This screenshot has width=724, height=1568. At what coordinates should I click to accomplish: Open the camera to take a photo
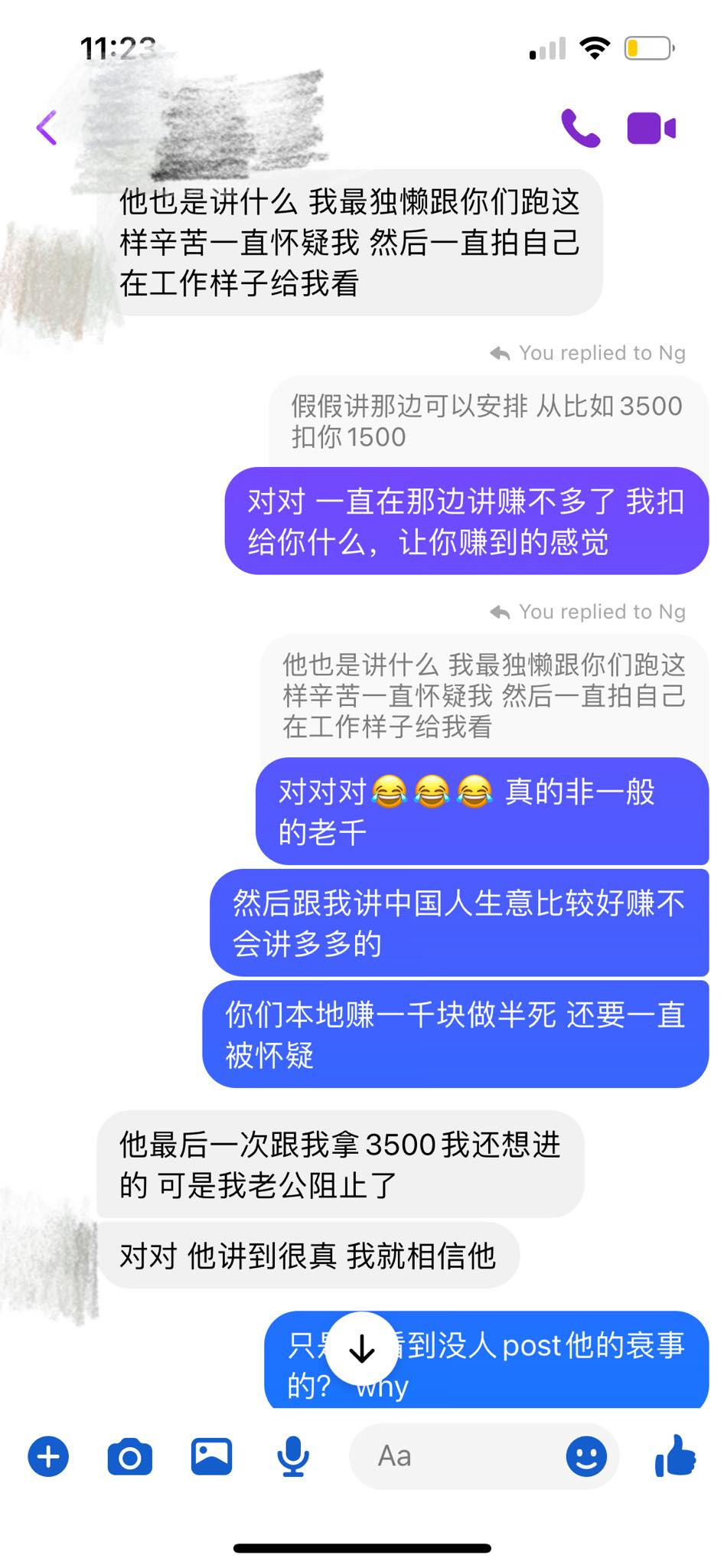pos(129,1456)
